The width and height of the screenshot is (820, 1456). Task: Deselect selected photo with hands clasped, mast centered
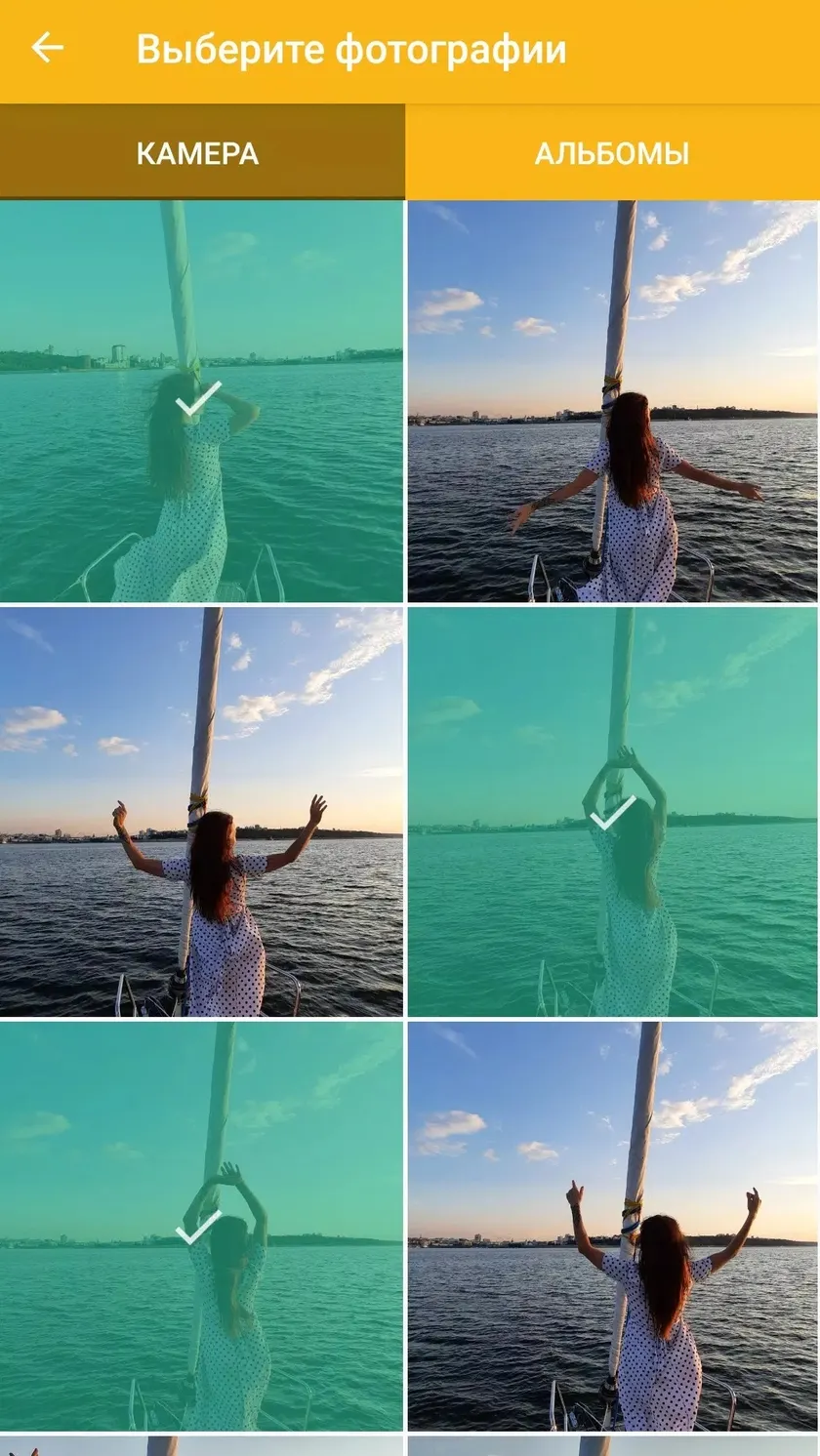[612, 812]
